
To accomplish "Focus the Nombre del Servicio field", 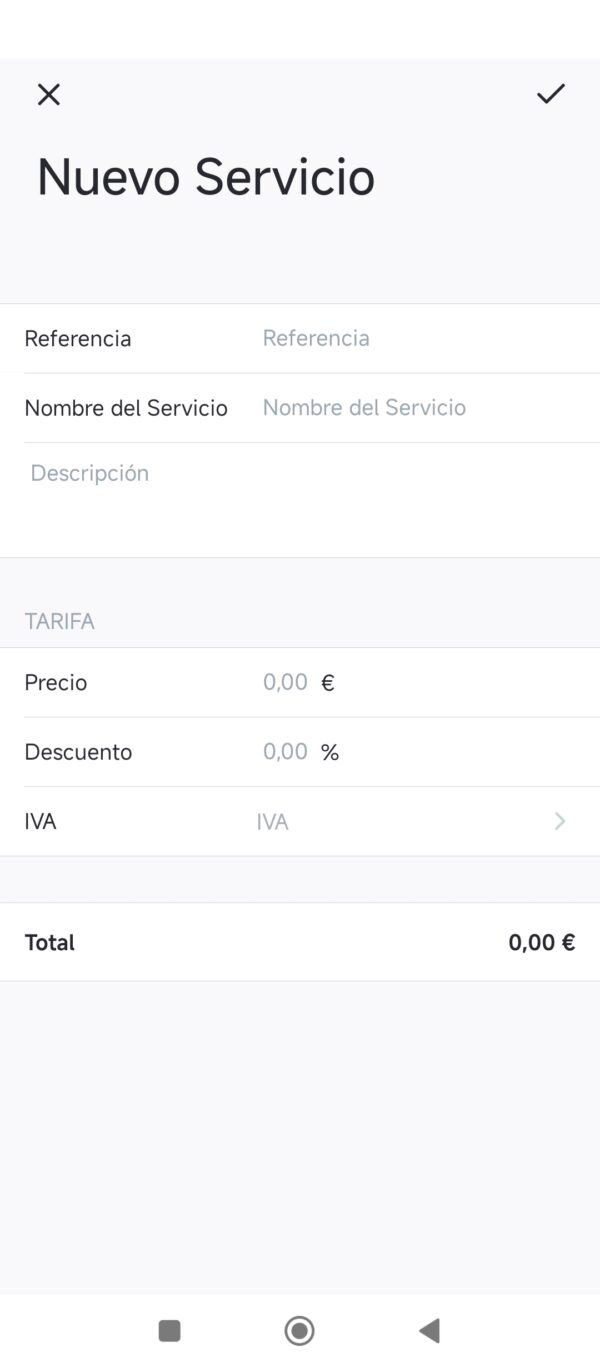I will 420,408.
